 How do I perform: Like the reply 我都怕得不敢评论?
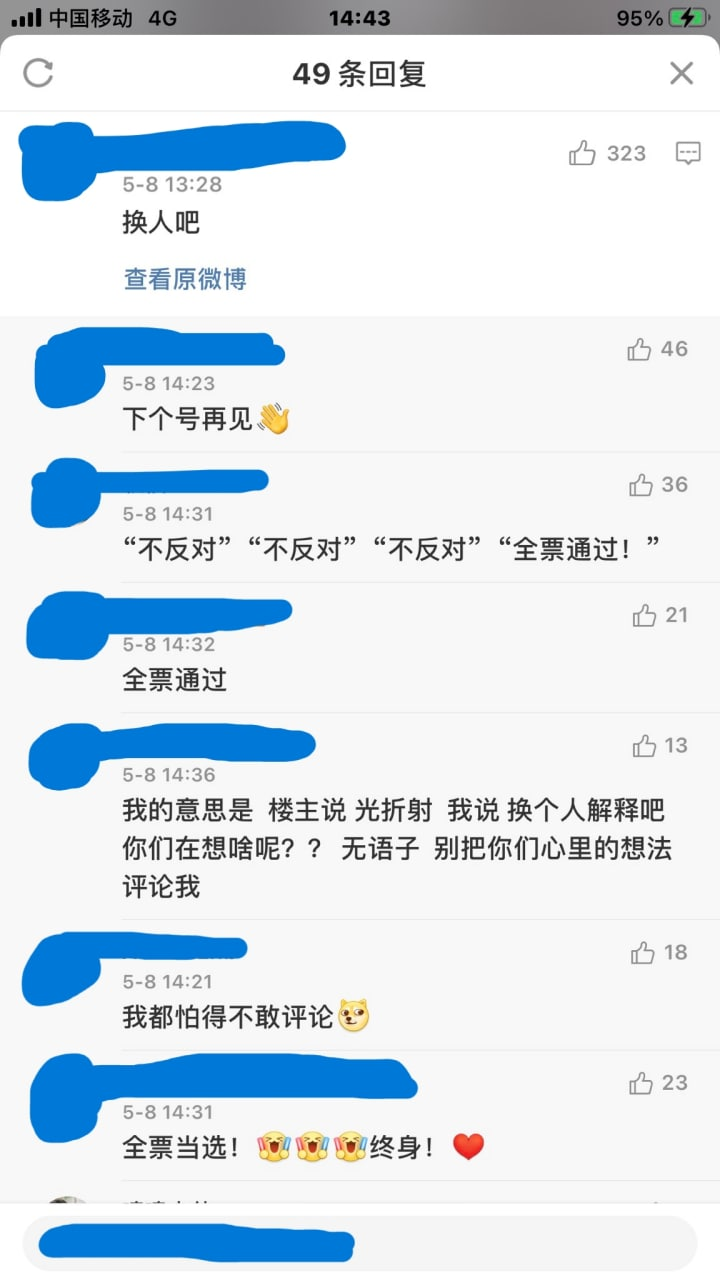643,953
